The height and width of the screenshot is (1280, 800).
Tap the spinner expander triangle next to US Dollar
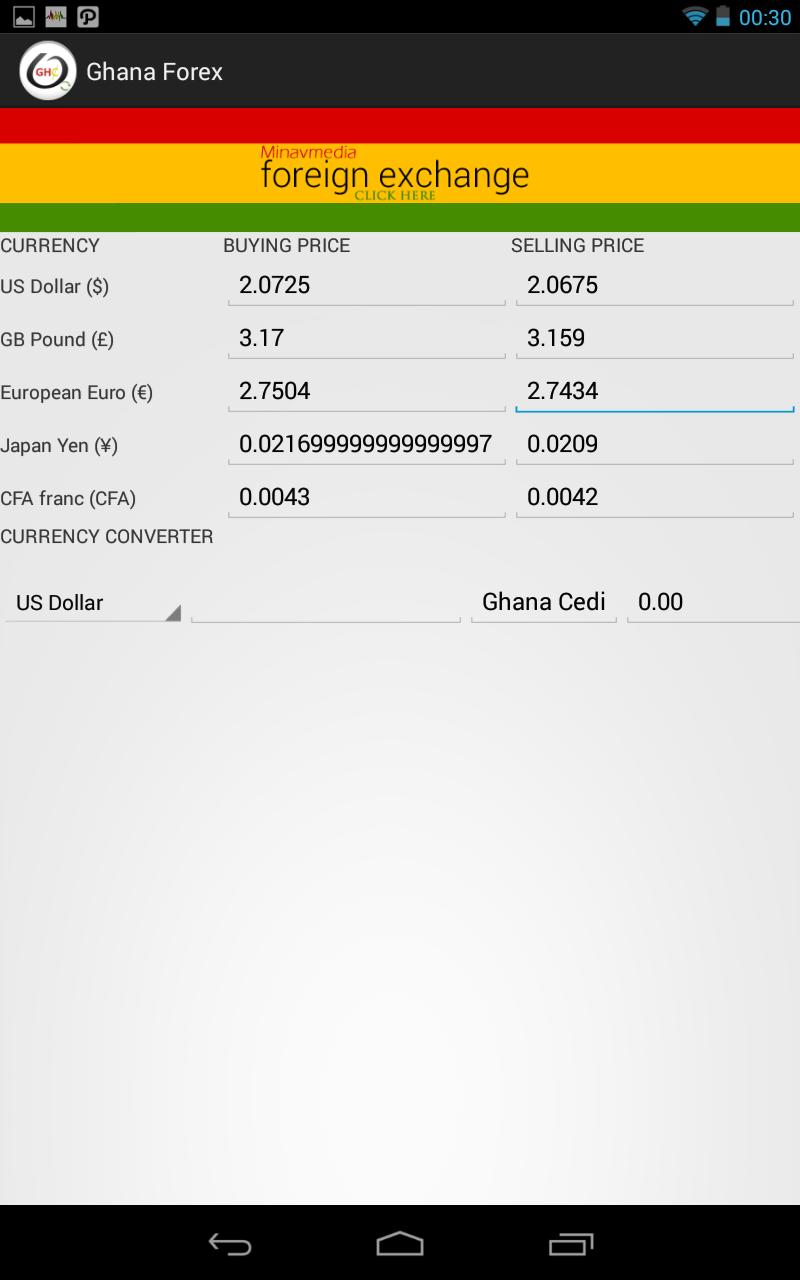[176, 612]
